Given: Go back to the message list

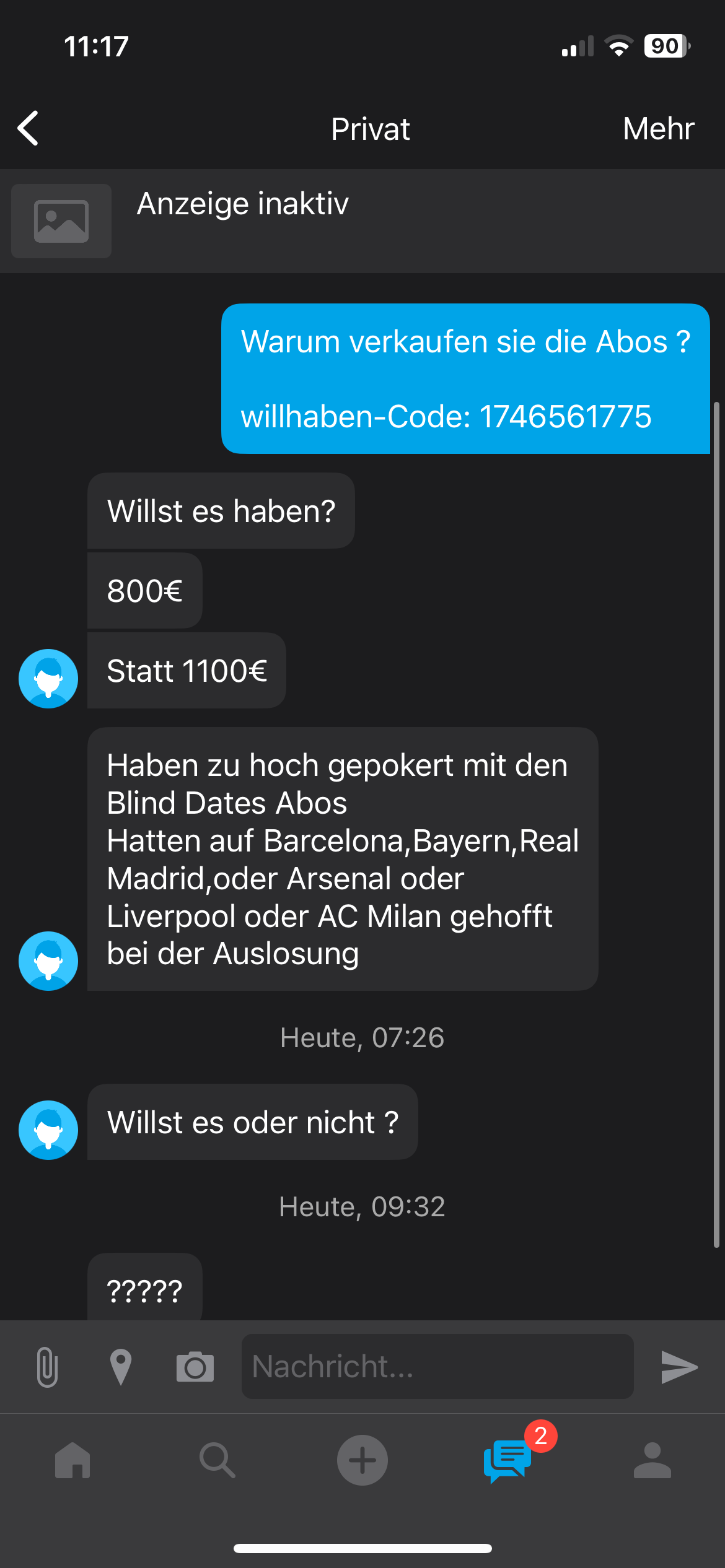Looking at the screenshot, I should click(29, 129).
